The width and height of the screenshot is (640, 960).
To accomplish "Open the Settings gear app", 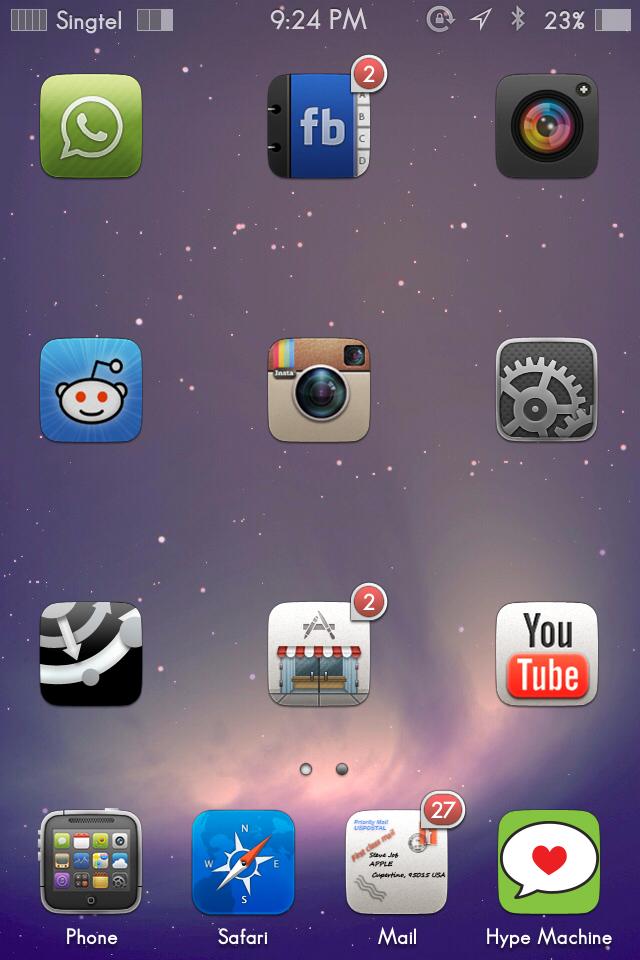I will (547, 390).
